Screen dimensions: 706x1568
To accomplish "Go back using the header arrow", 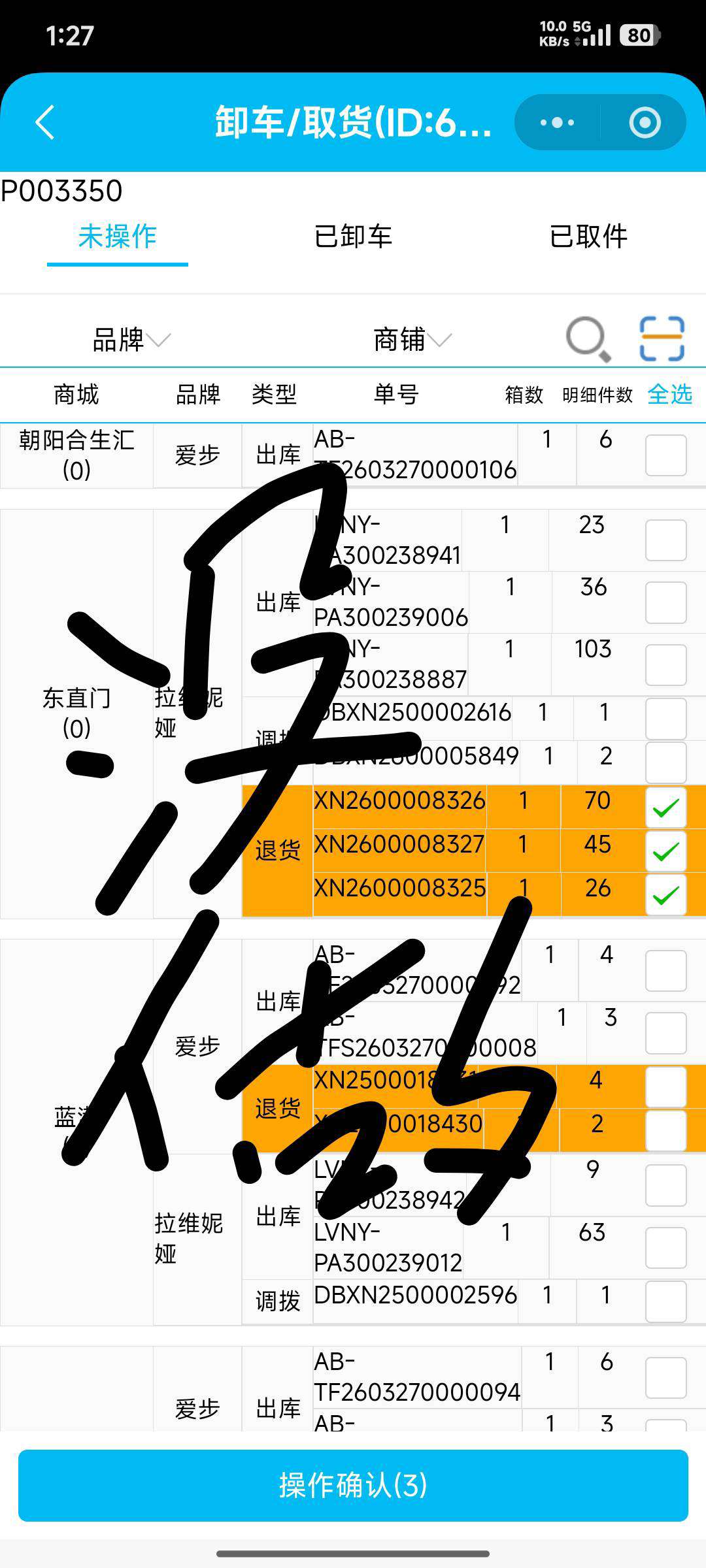I will tap(44, 122).
